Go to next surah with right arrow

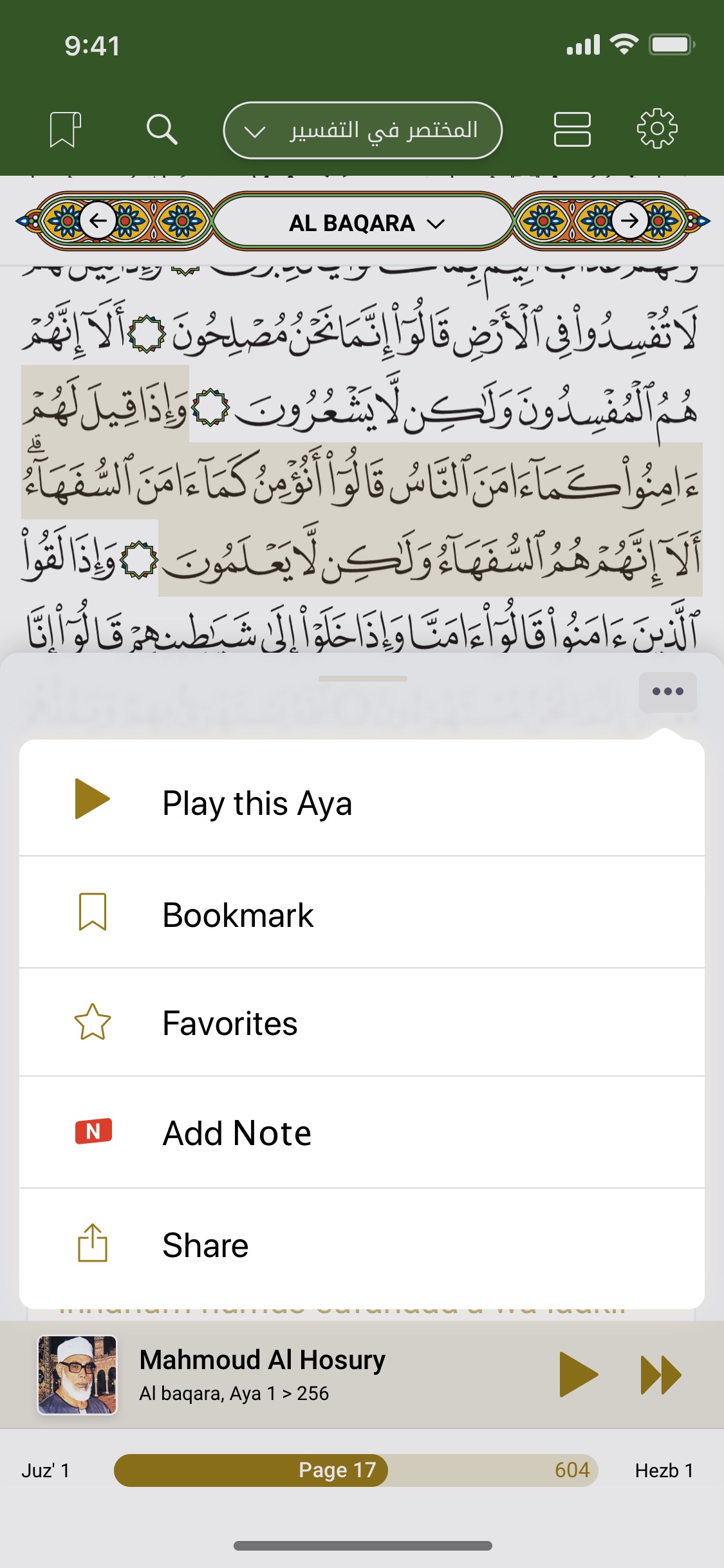tap(629, 221)
